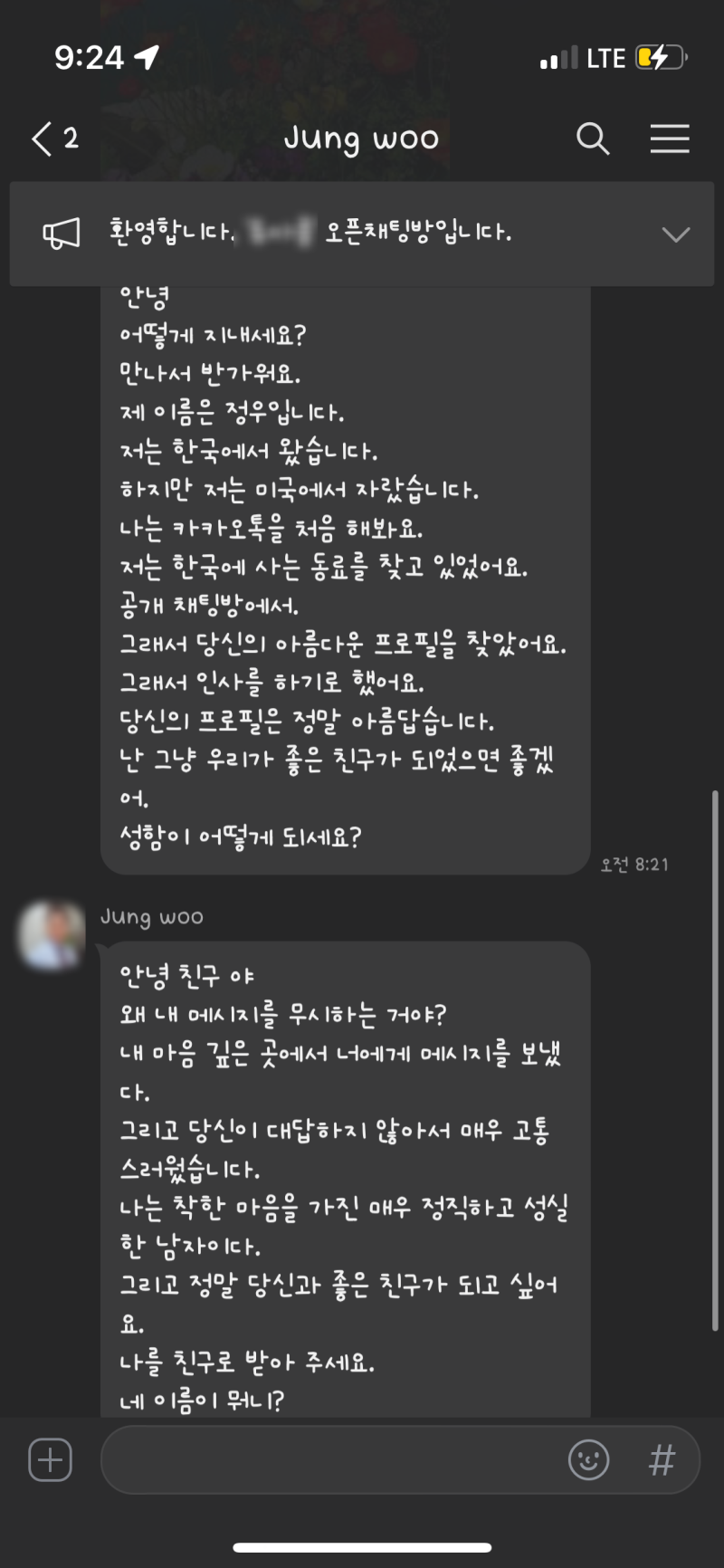Search within this chat
This screenshot has width=724, height=1568.
point(593,139)
